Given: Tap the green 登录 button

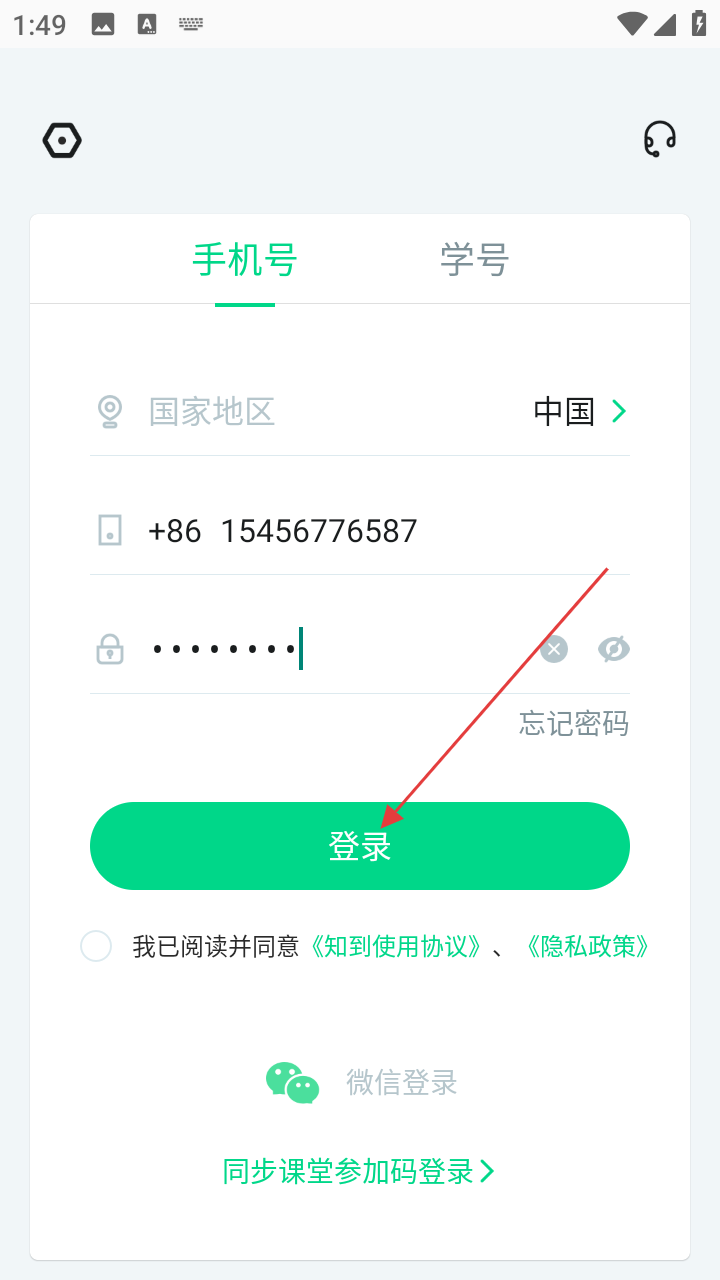Looking at the screenshot, I should click(x=360, y=846).
